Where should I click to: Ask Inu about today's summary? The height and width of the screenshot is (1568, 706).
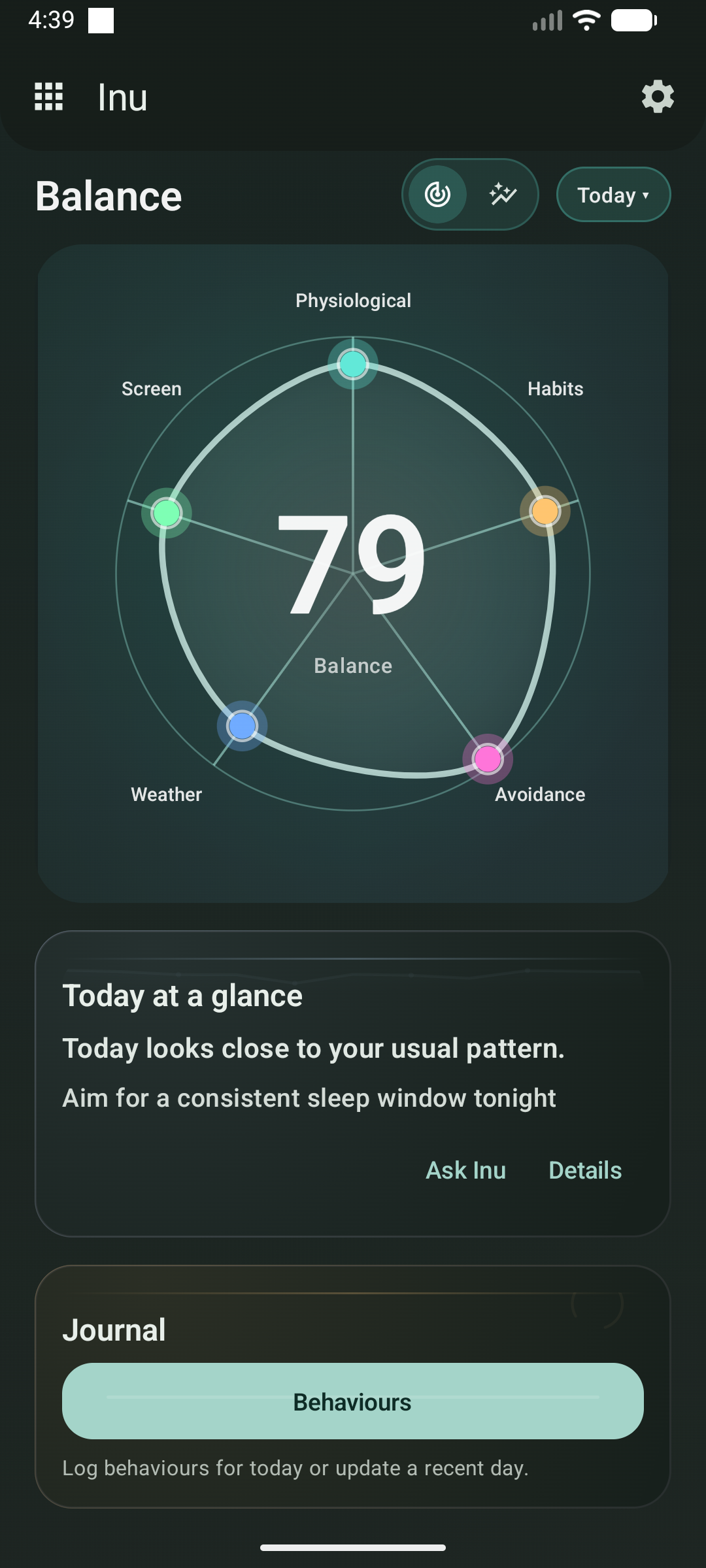(465, 1170)
